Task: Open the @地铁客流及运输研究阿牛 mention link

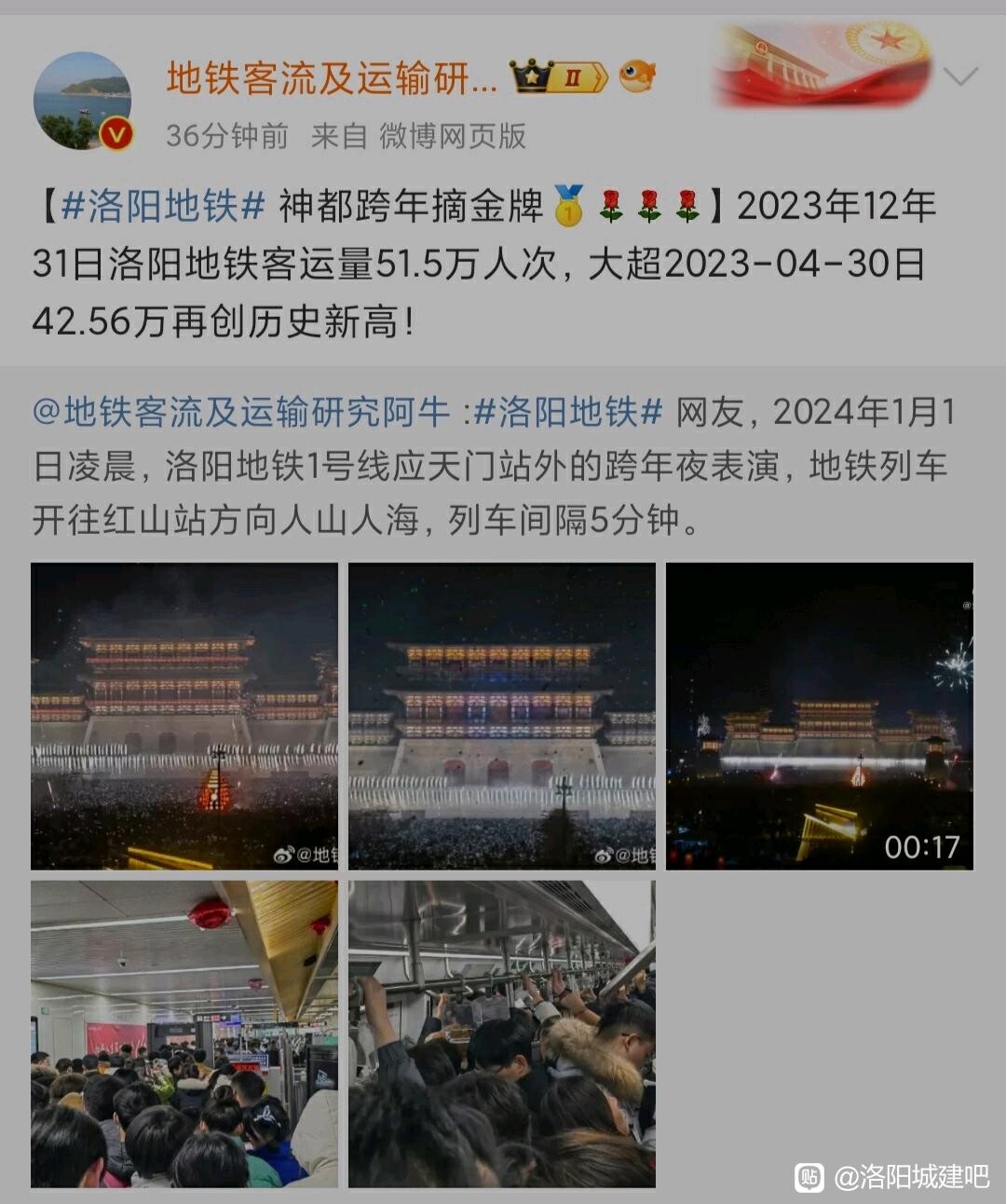Action: pos(242,412)
